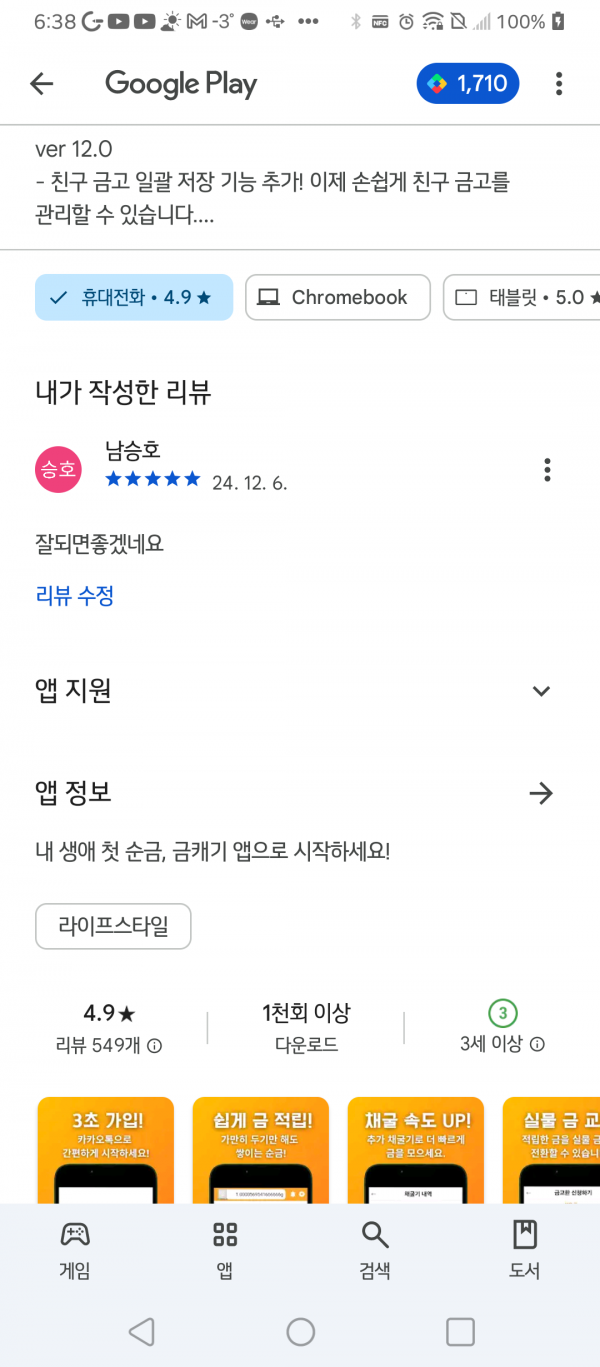Open the overflow menu in the app bar

pos(559,84)
